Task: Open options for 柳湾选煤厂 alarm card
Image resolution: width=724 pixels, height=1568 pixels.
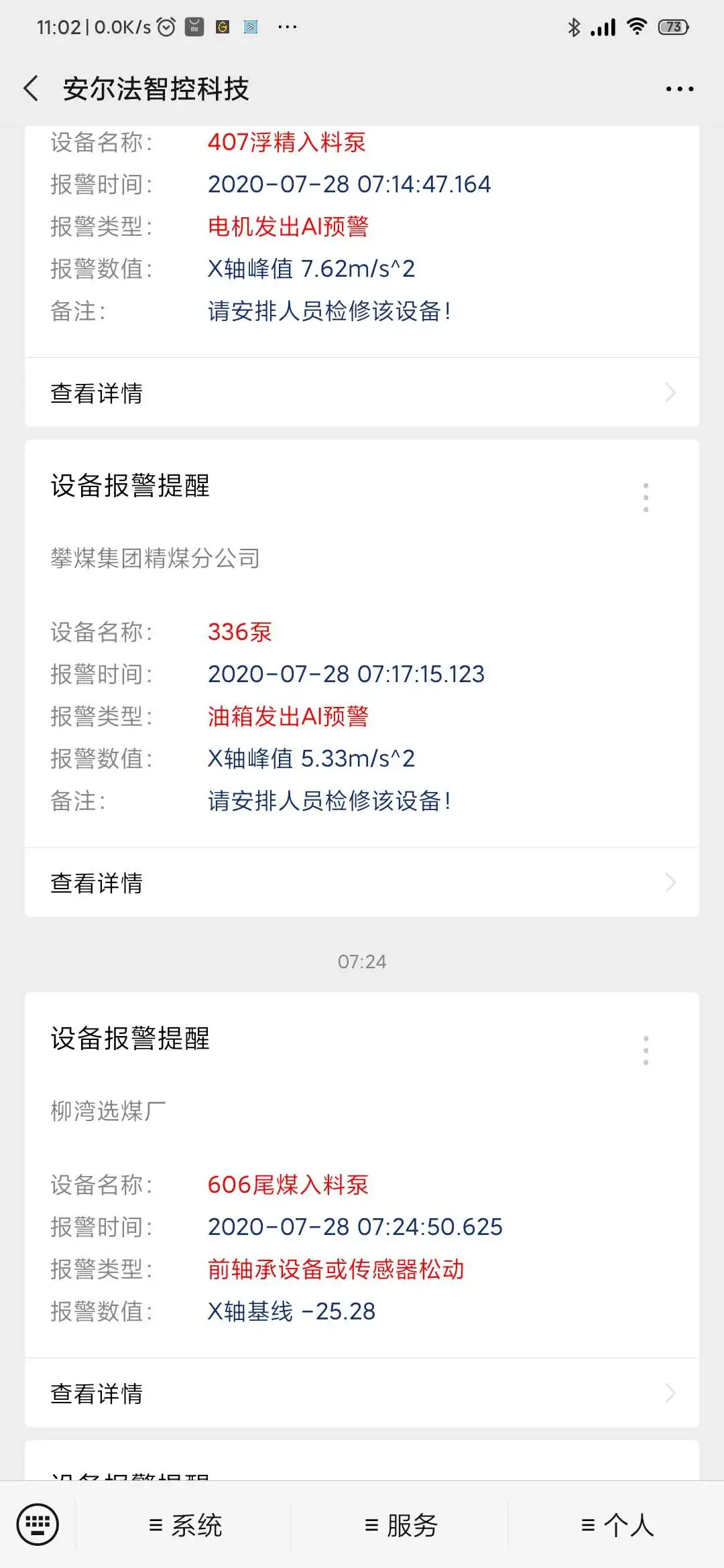Action: click(x=646, y=1050)
